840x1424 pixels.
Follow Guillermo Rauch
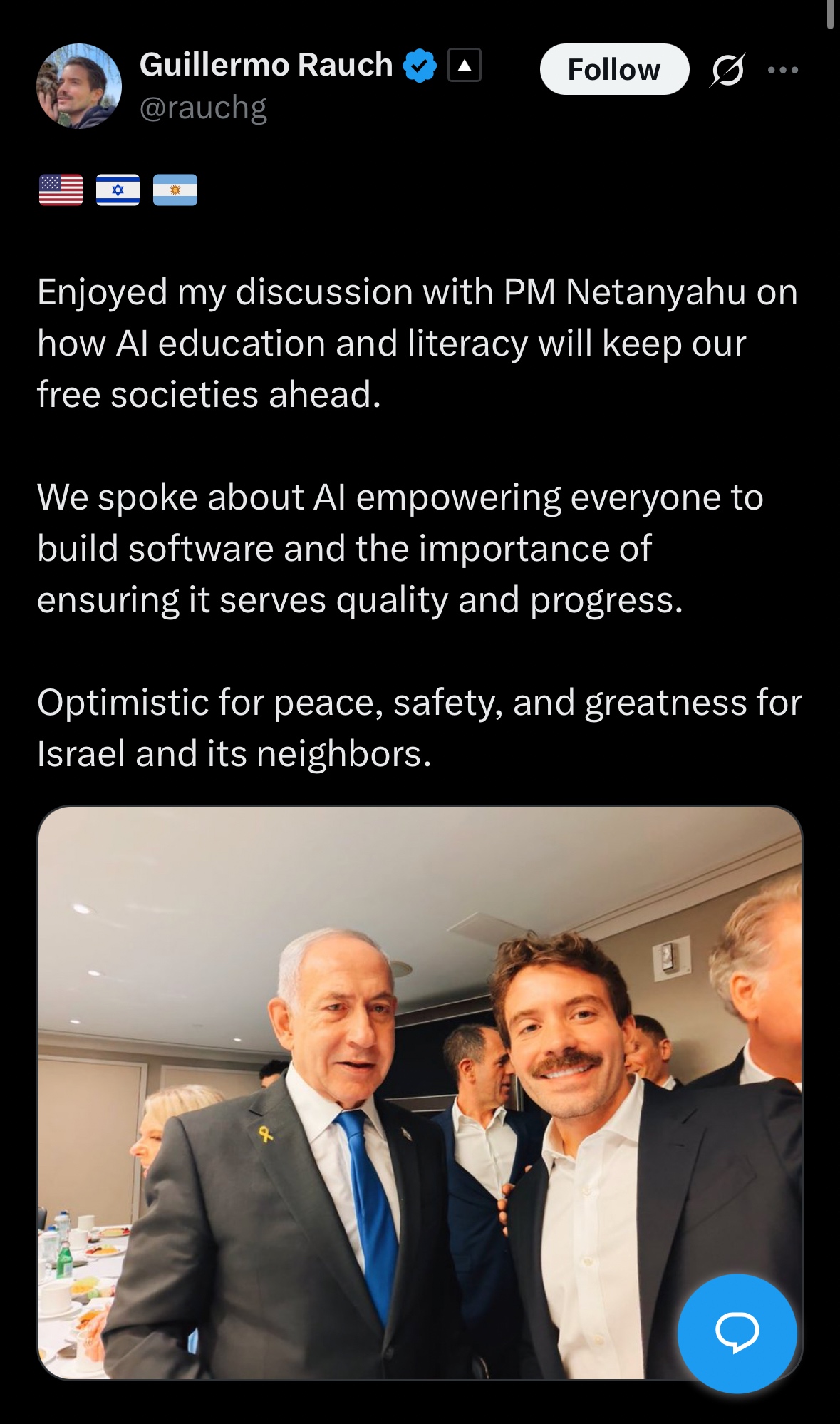tap(613, 70)
